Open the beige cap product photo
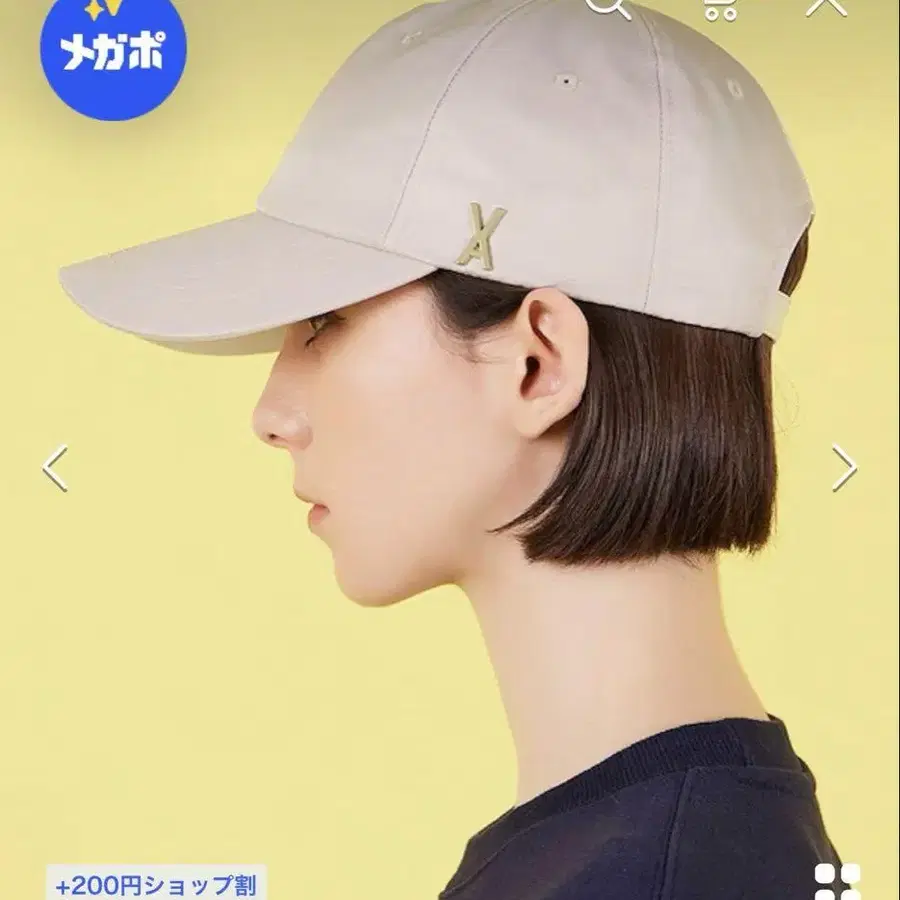 450,450
